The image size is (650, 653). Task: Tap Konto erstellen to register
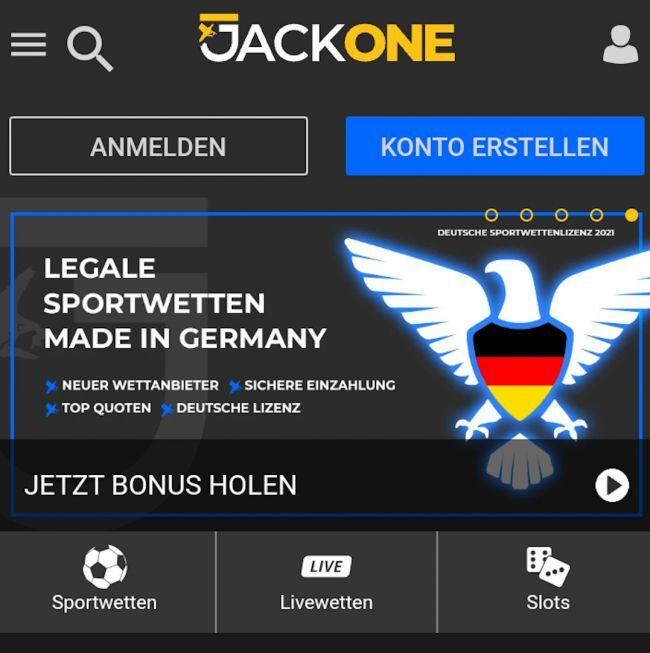tap(494, 147)
